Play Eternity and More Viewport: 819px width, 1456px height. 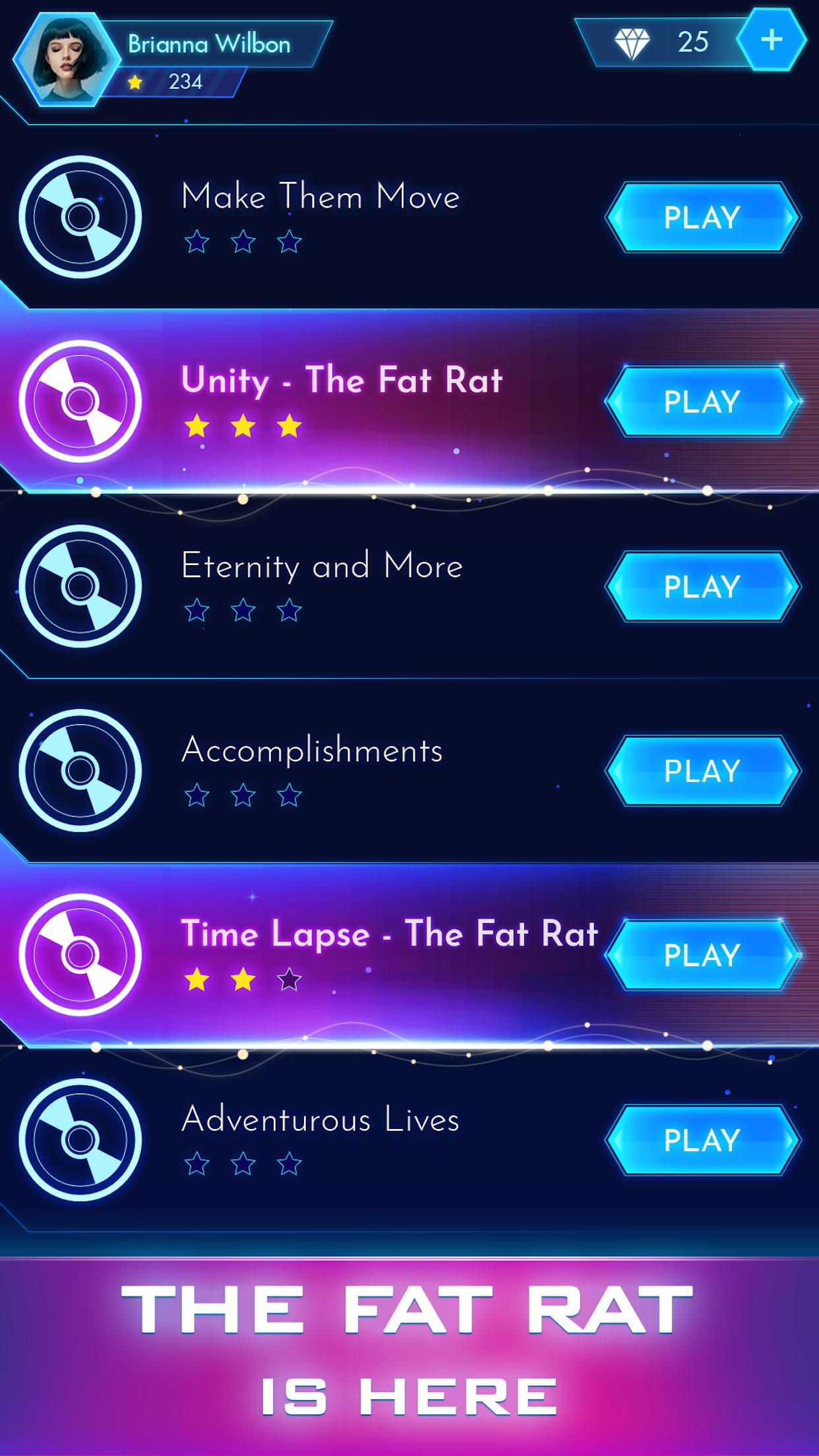point(702,586)
